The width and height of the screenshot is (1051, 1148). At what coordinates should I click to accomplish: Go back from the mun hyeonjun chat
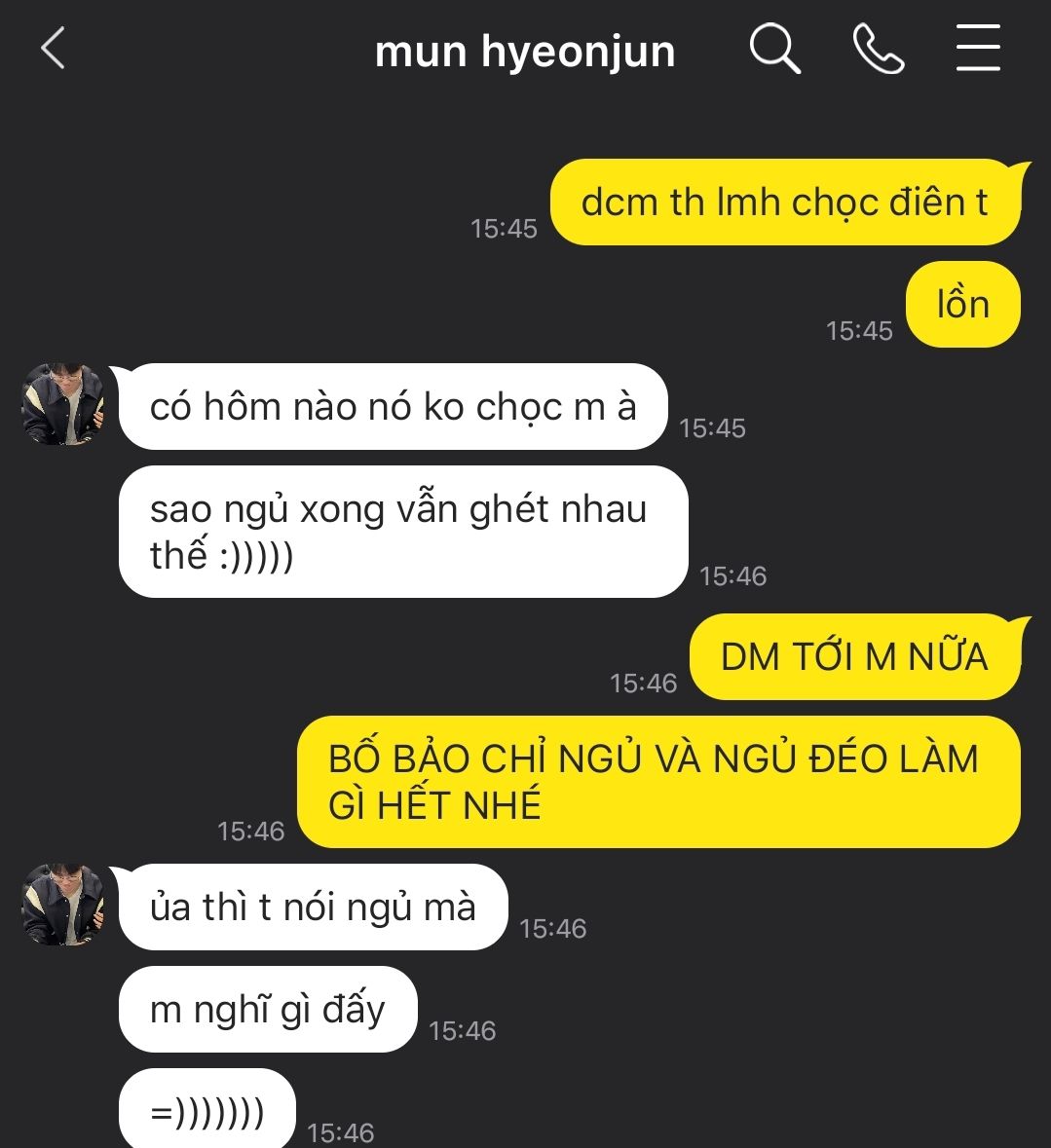click(x=53, y=49)
